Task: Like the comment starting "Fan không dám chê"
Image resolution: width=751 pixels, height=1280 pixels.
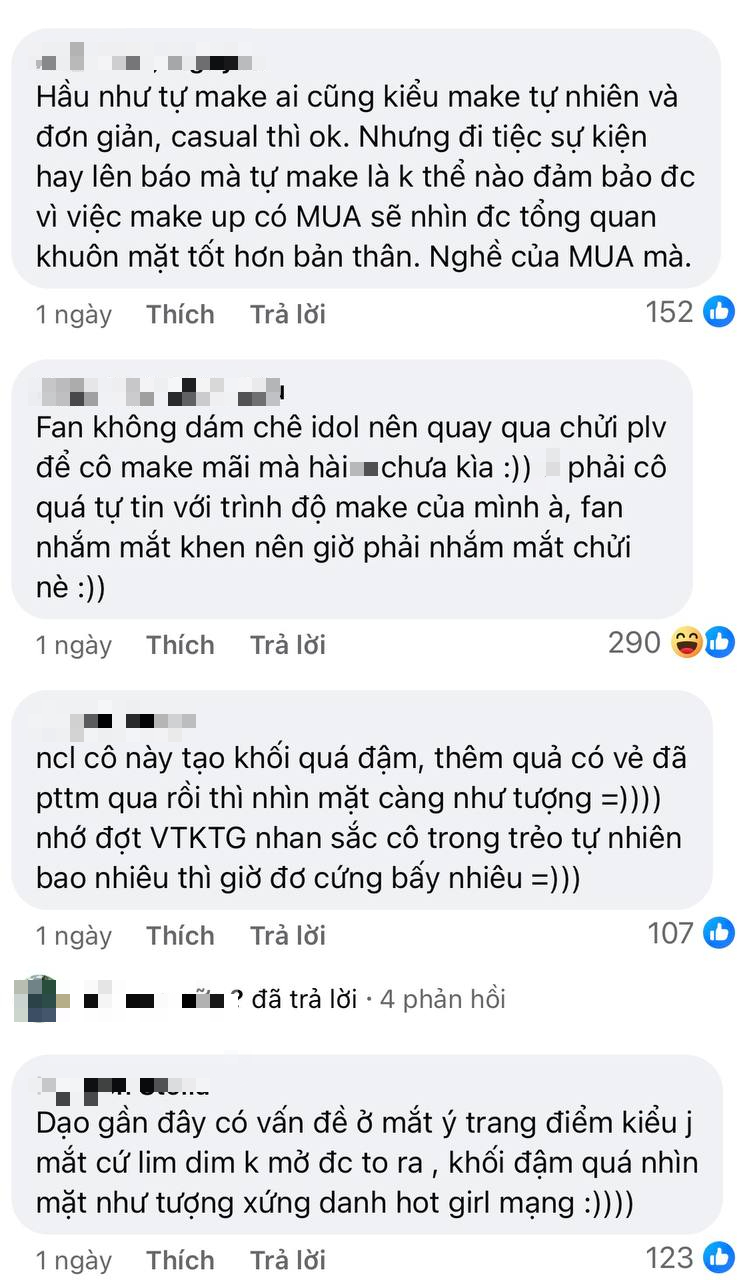Action: pos(180,645)
